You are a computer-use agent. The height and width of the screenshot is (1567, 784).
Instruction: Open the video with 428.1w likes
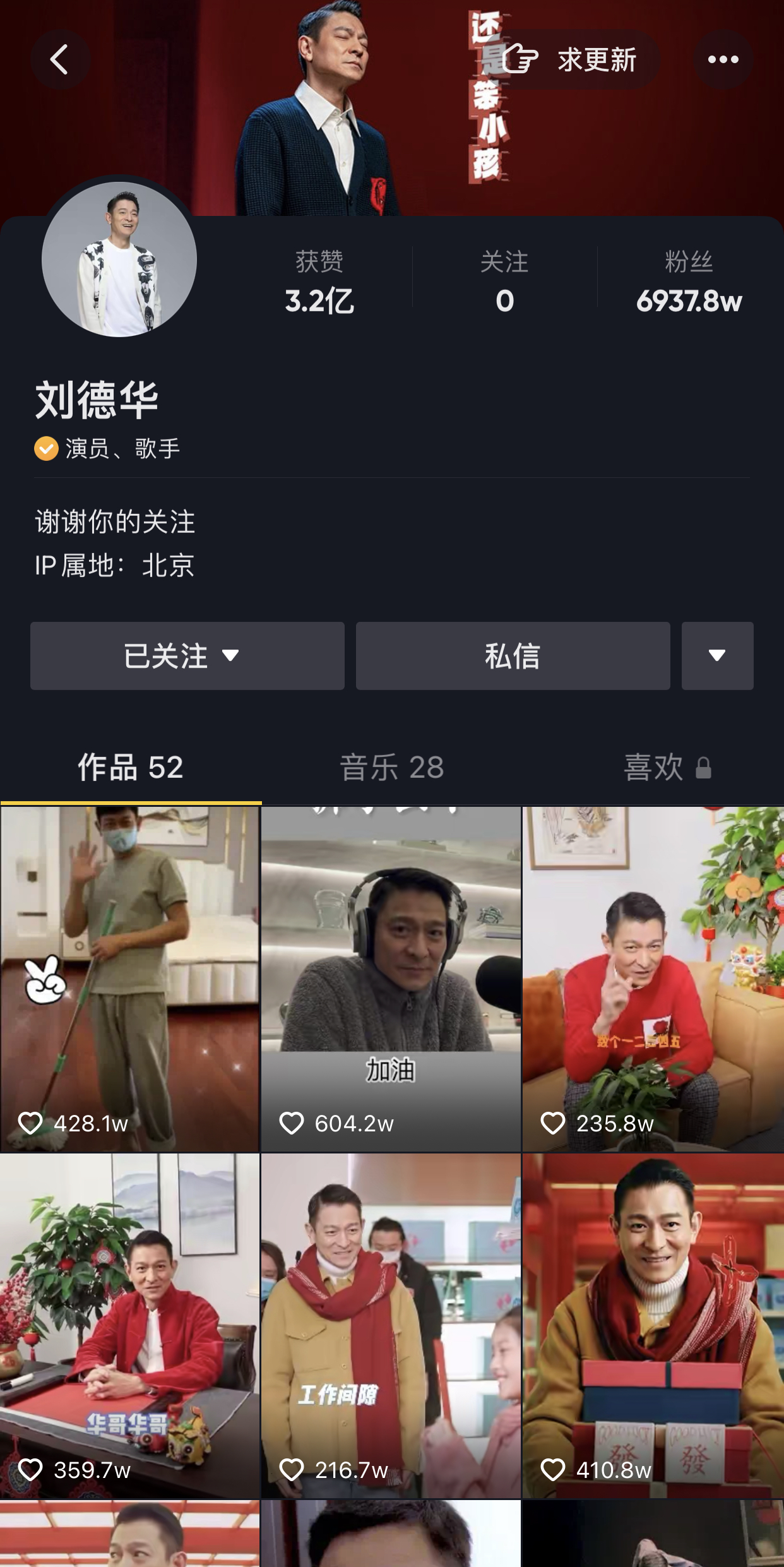click(x=129, y=979)
